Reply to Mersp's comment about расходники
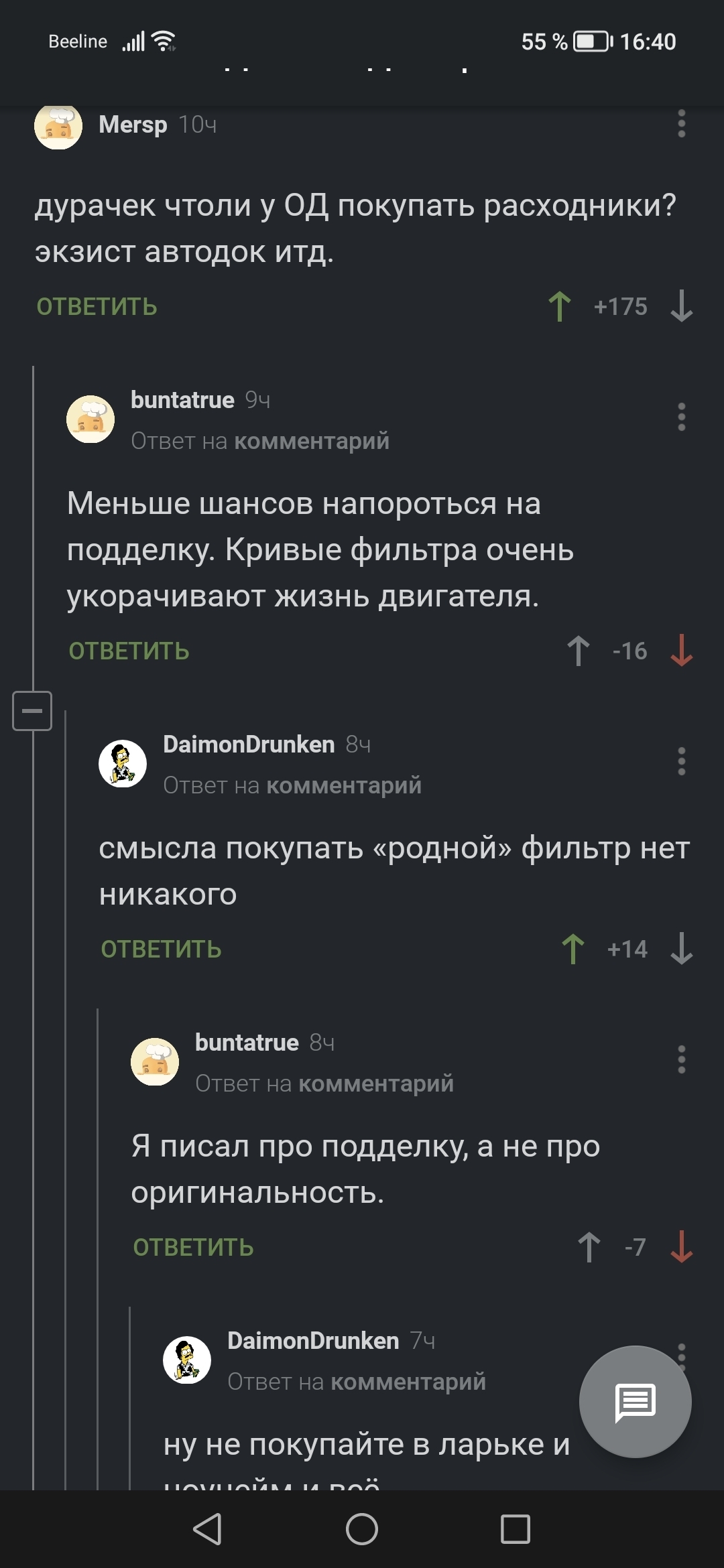 coord(97,307)
